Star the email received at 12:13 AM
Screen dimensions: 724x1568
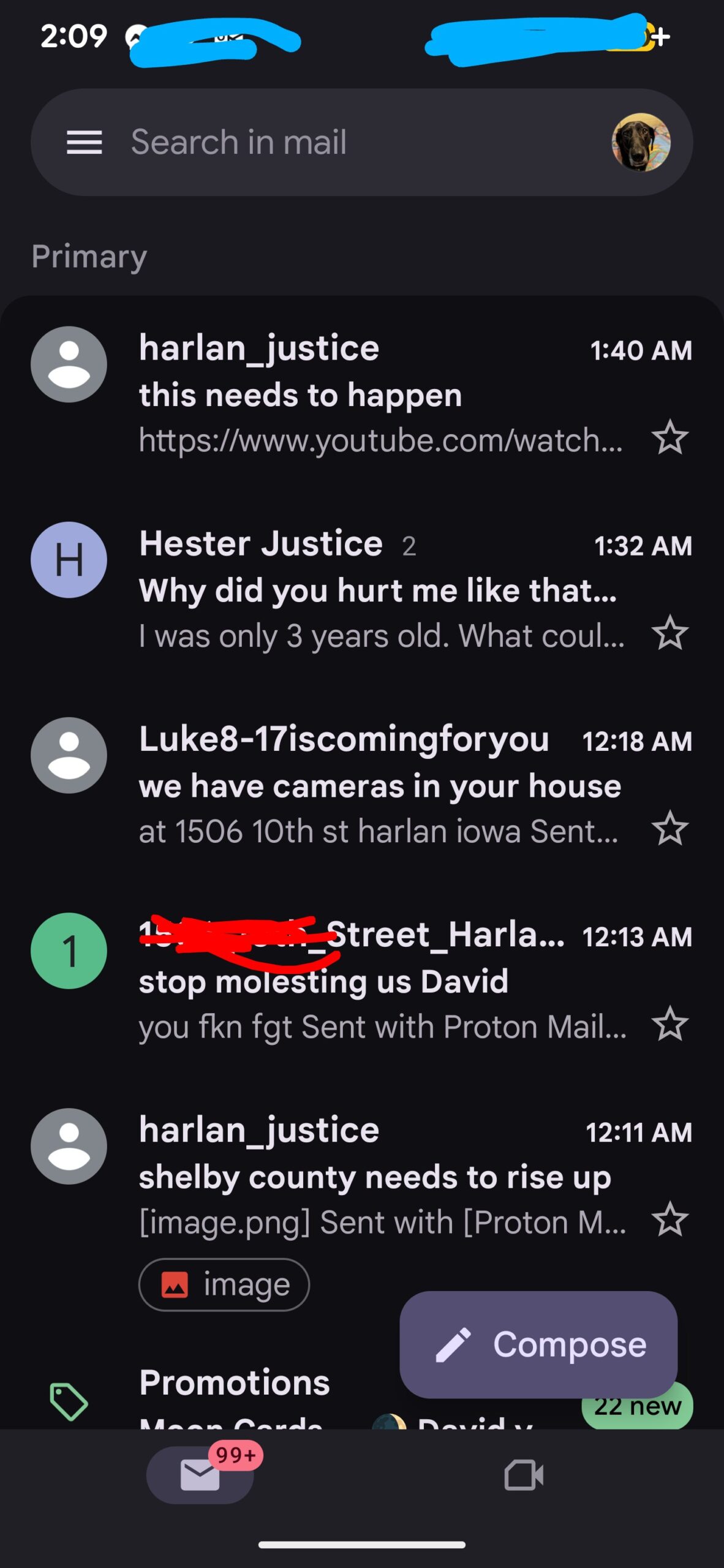670,1023
